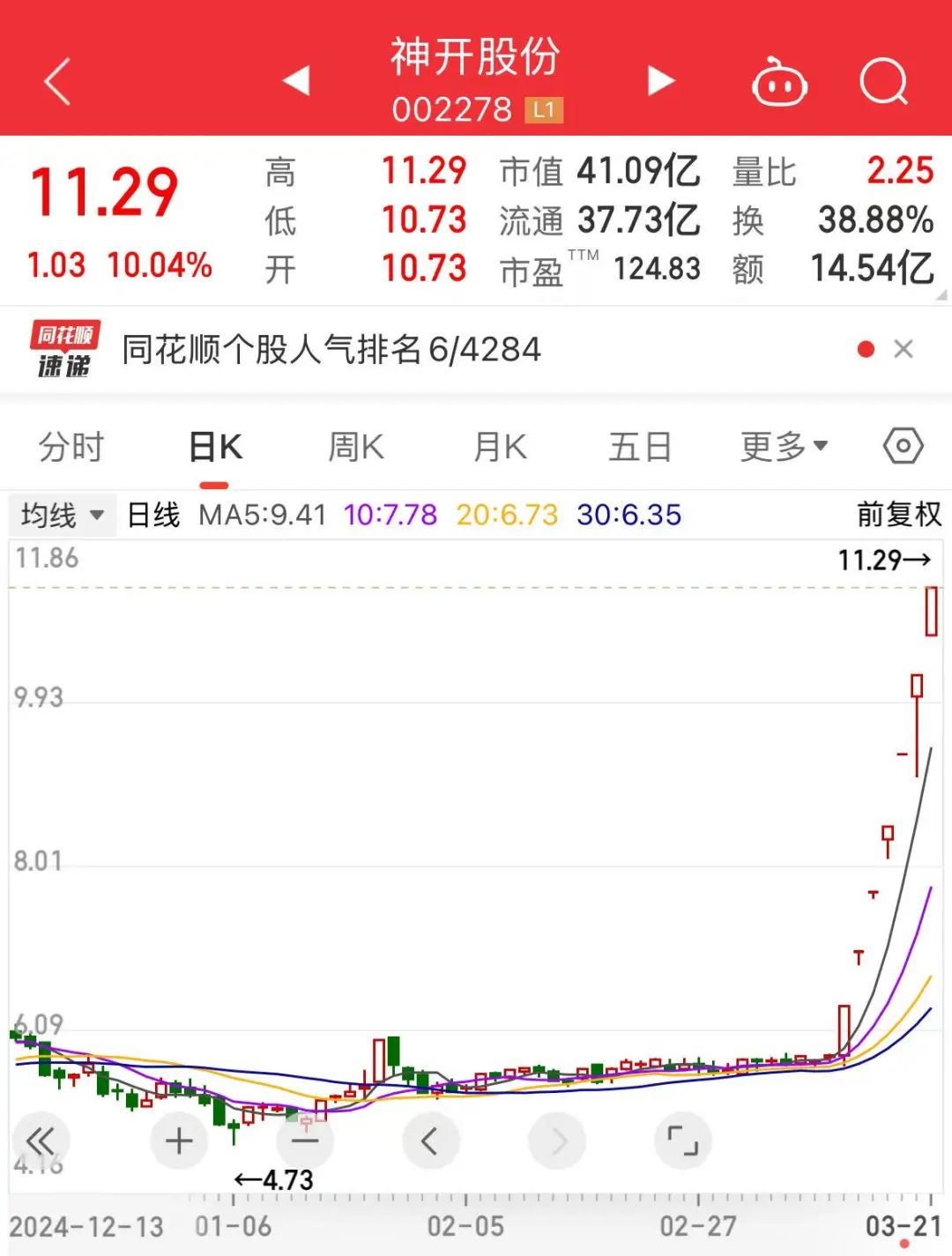952x1256 pixels.
Task: Expand chart to full screen
Action: [682, 1141]
